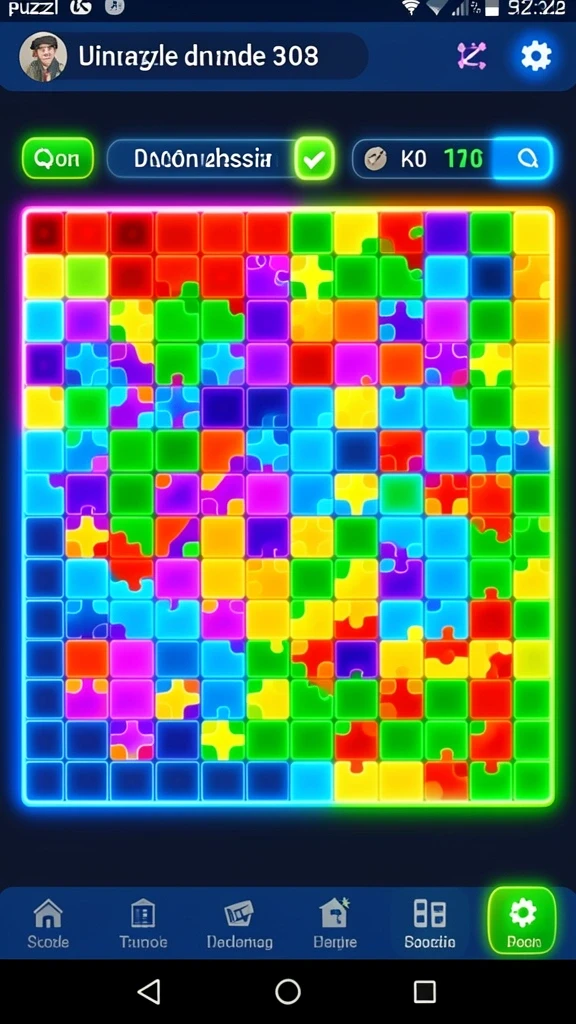Open the green Doon gear tab
The height and width of the screenshot is (1024, 576).
[522, 920]
